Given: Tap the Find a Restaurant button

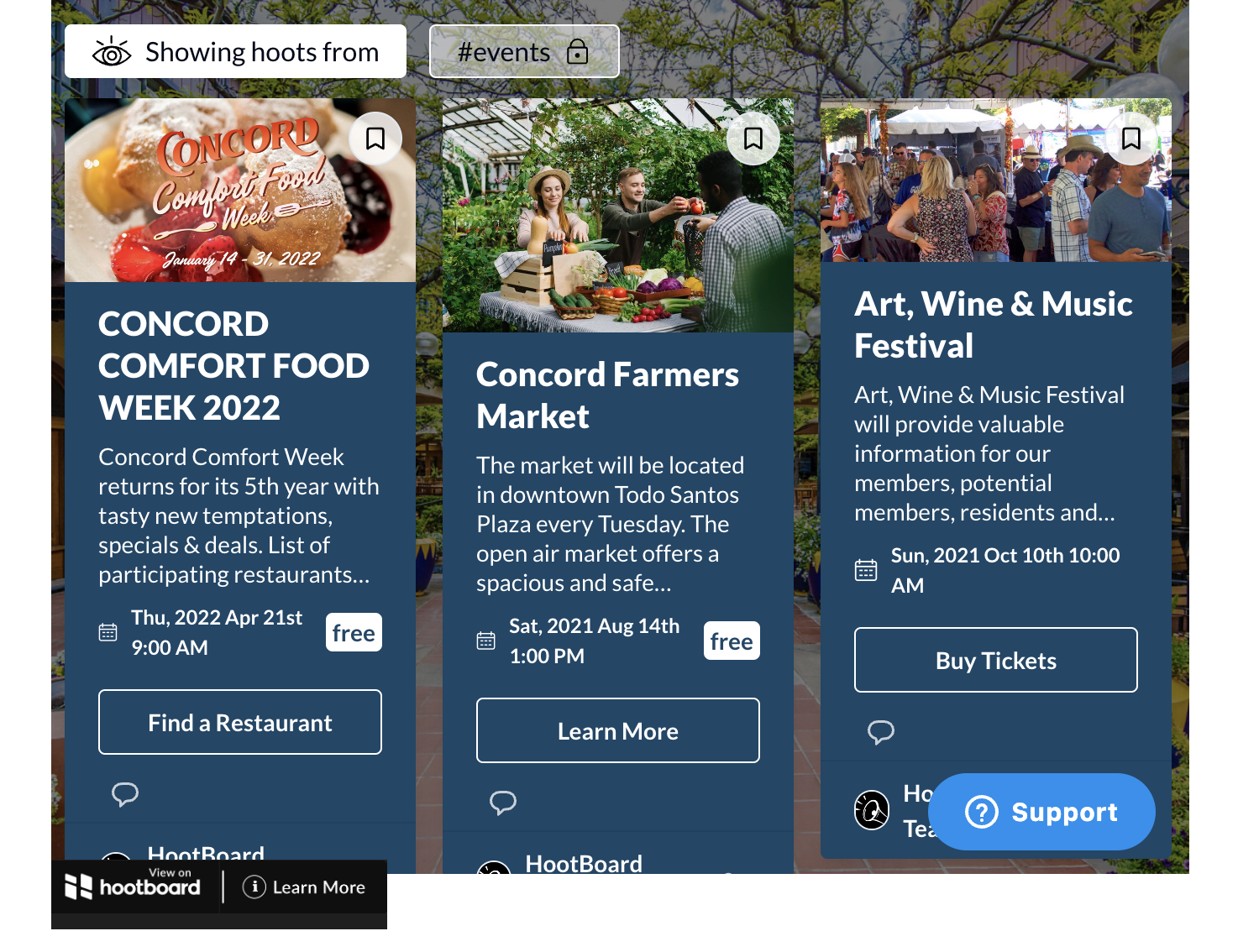Looking at the screenshot, I should pos(240,722).
